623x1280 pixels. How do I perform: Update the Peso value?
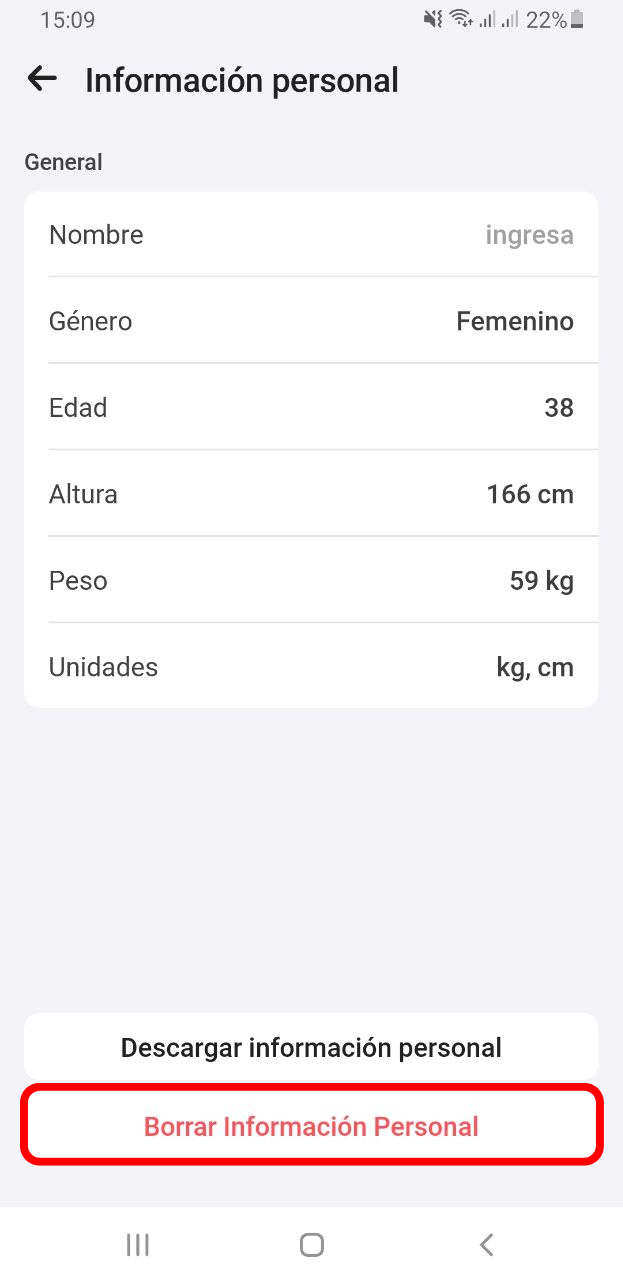tap(311, 580)
